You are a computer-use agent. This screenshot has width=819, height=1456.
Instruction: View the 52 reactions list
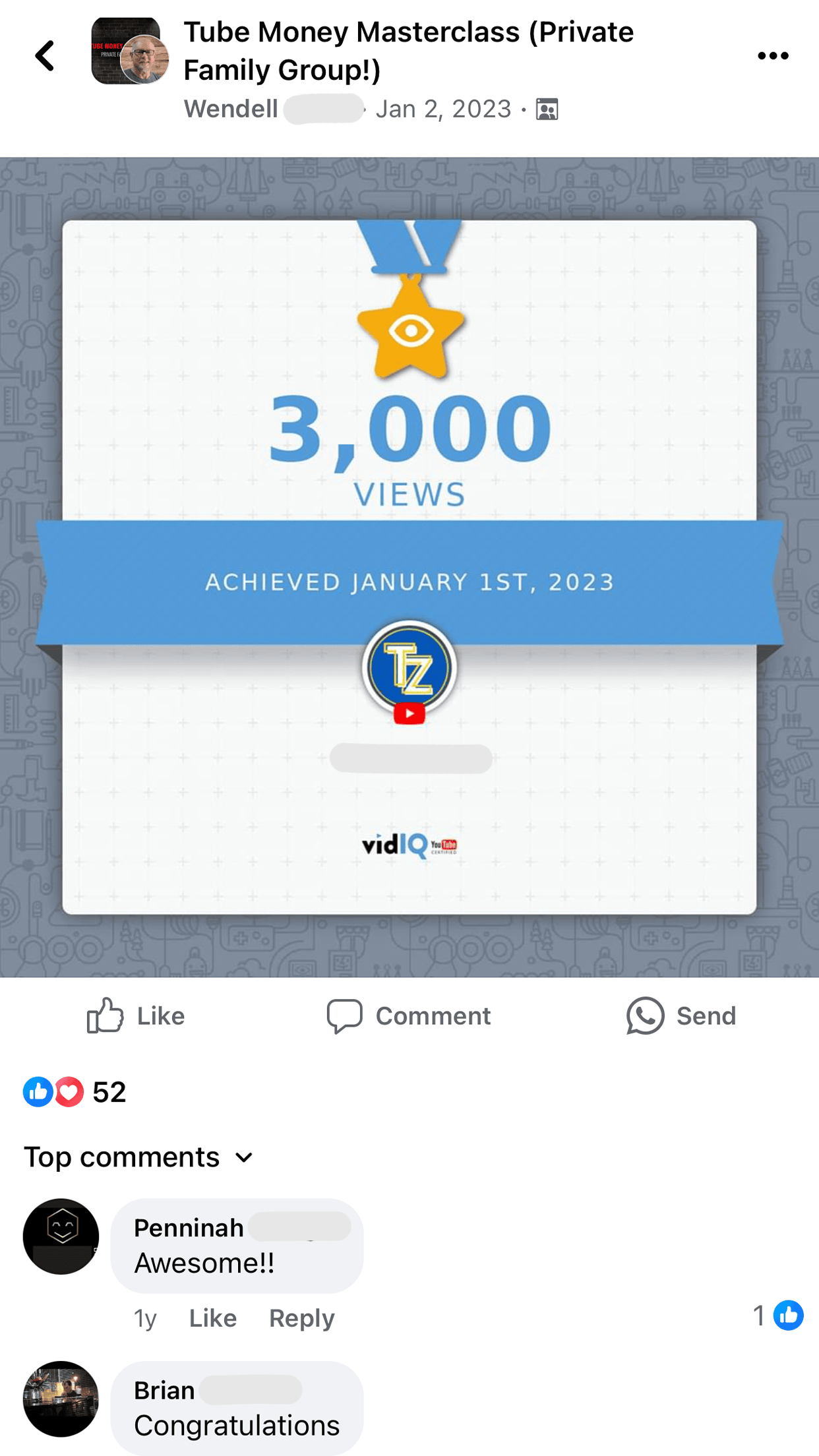pyautogui.click(x=75, y=1092)
